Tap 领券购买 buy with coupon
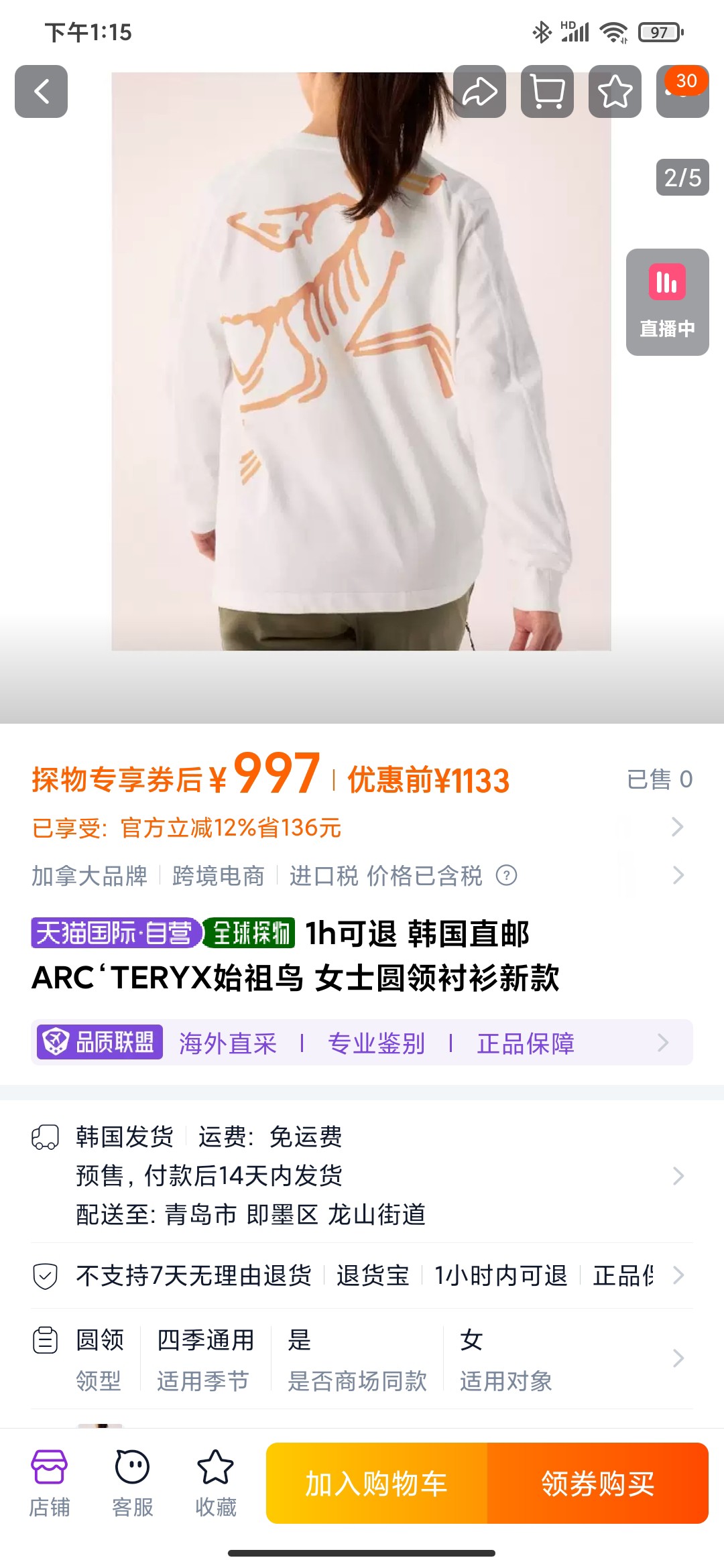Image resolution: width=724 pixels, height=1568 pixels. [597, 1484]
